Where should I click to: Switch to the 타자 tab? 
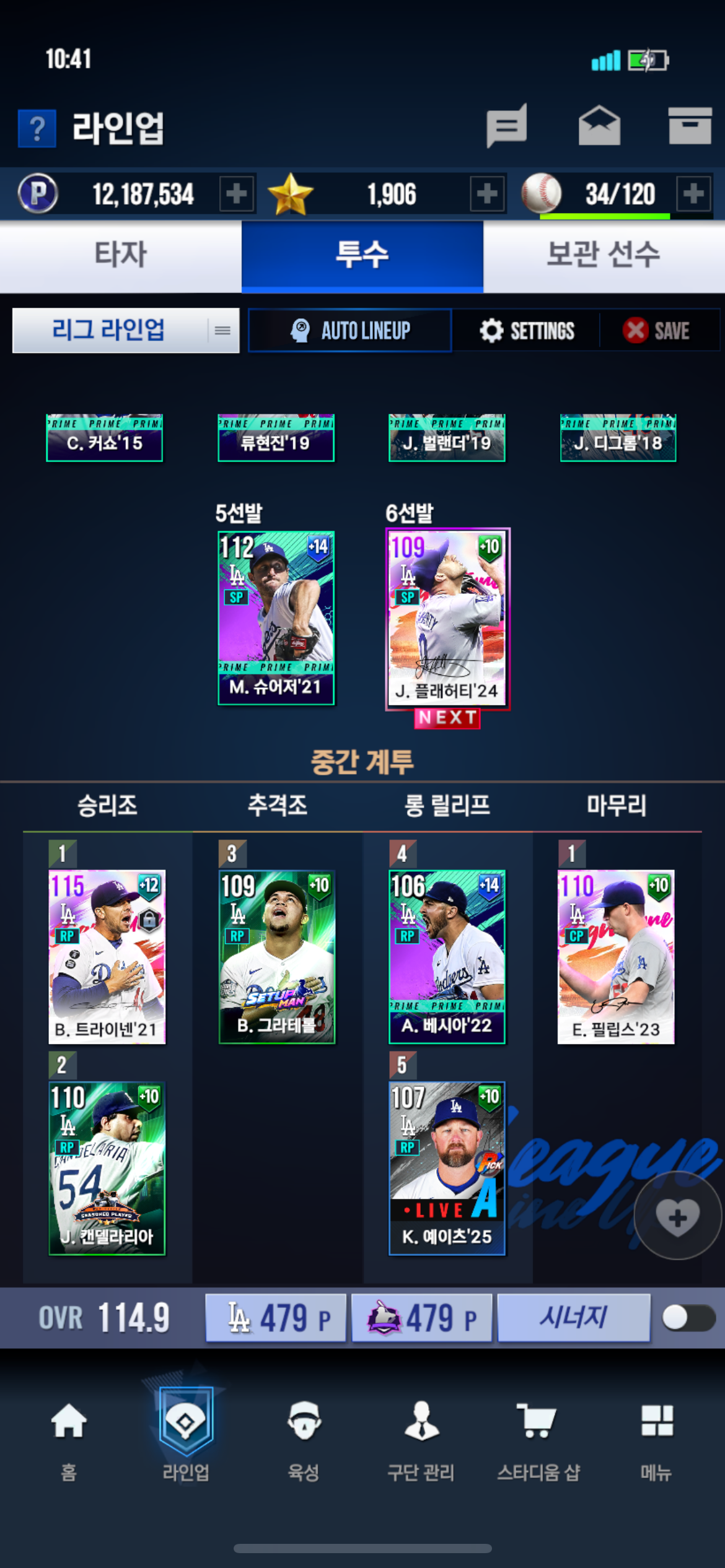[121, 255]
